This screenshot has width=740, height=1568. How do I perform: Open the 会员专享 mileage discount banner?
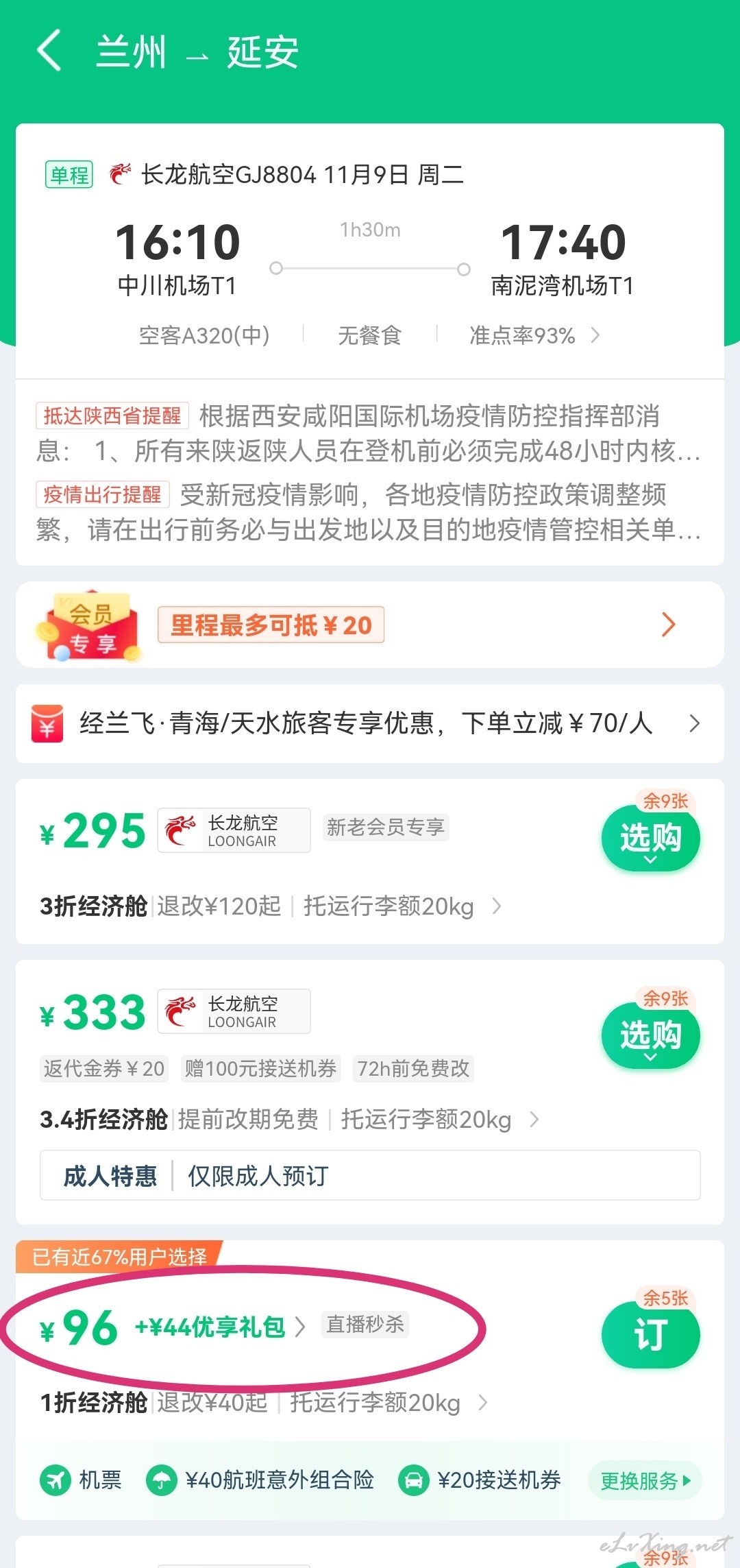click(370, 625)
